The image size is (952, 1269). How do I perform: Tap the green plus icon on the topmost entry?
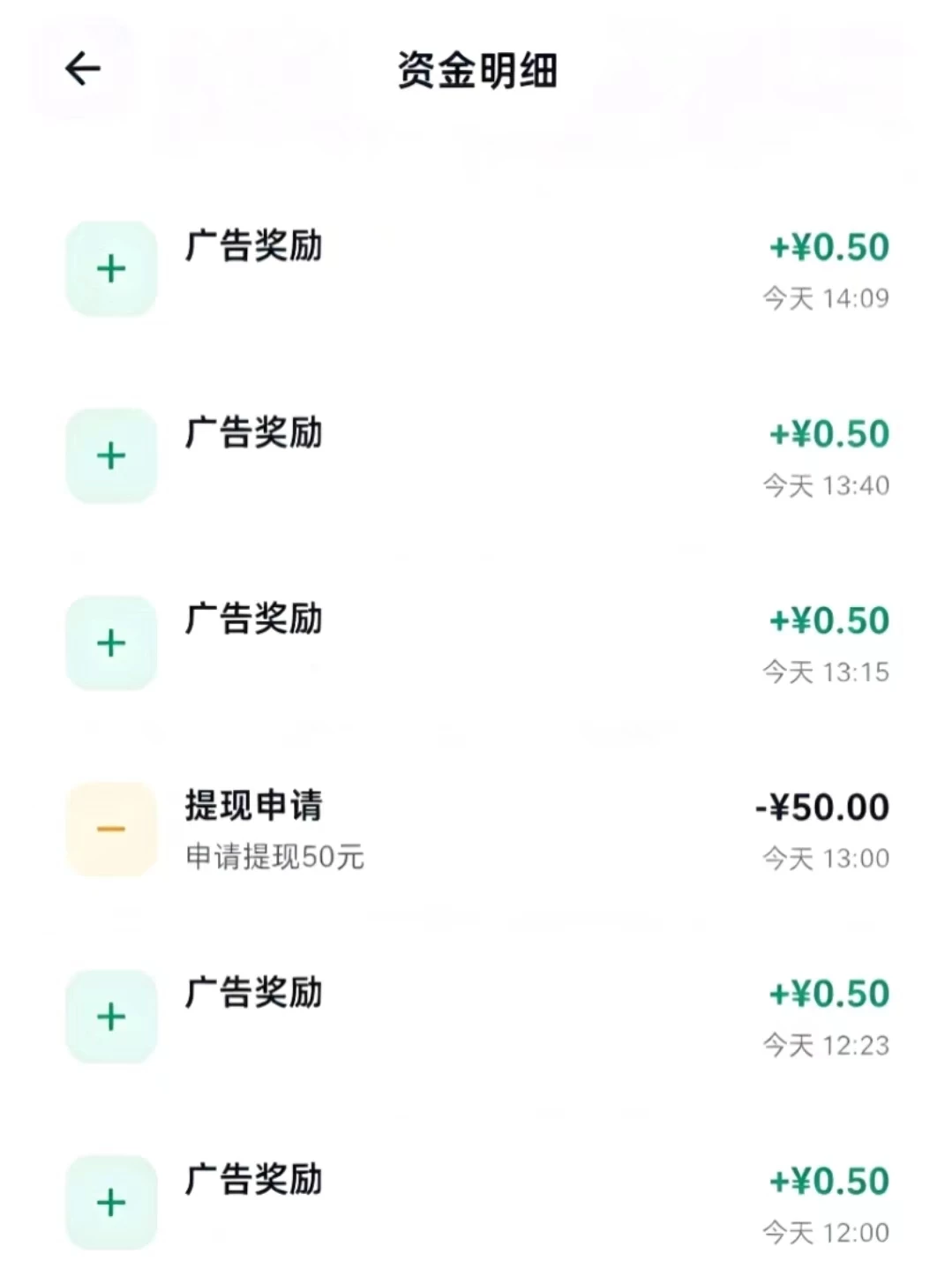point(110,268)
